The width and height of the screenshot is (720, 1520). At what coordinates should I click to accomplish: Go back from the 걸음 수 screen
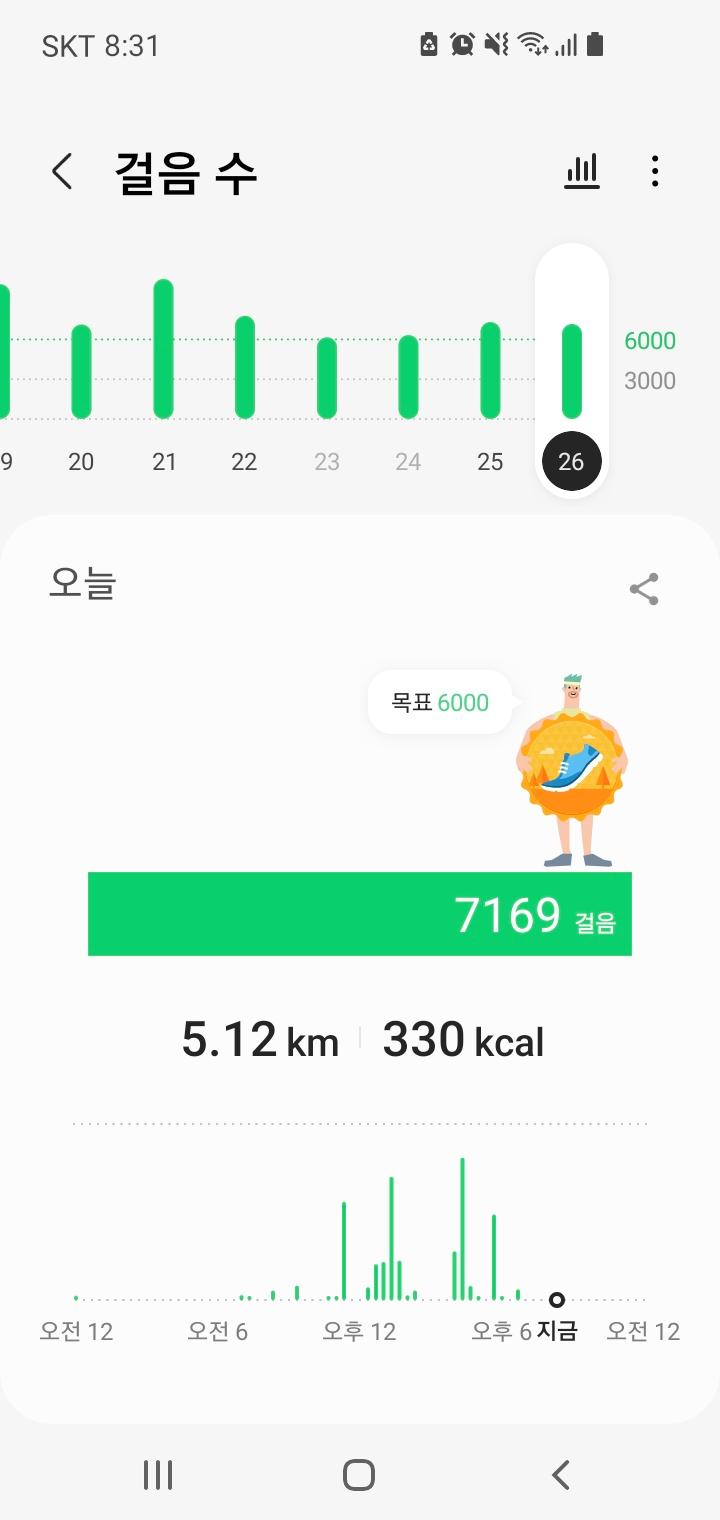pyautogui.click(x=62, y=172)
